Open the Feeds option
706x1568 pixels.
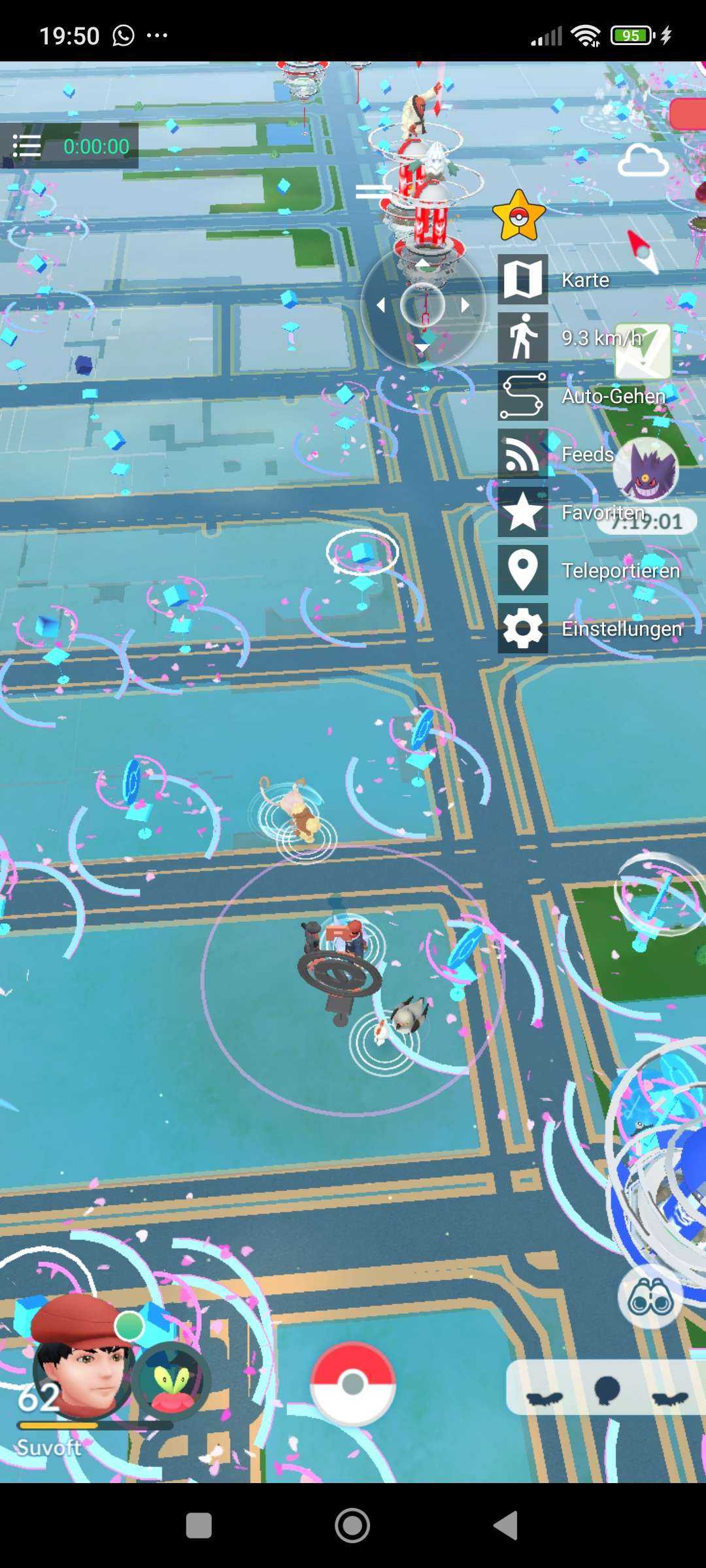523,454
